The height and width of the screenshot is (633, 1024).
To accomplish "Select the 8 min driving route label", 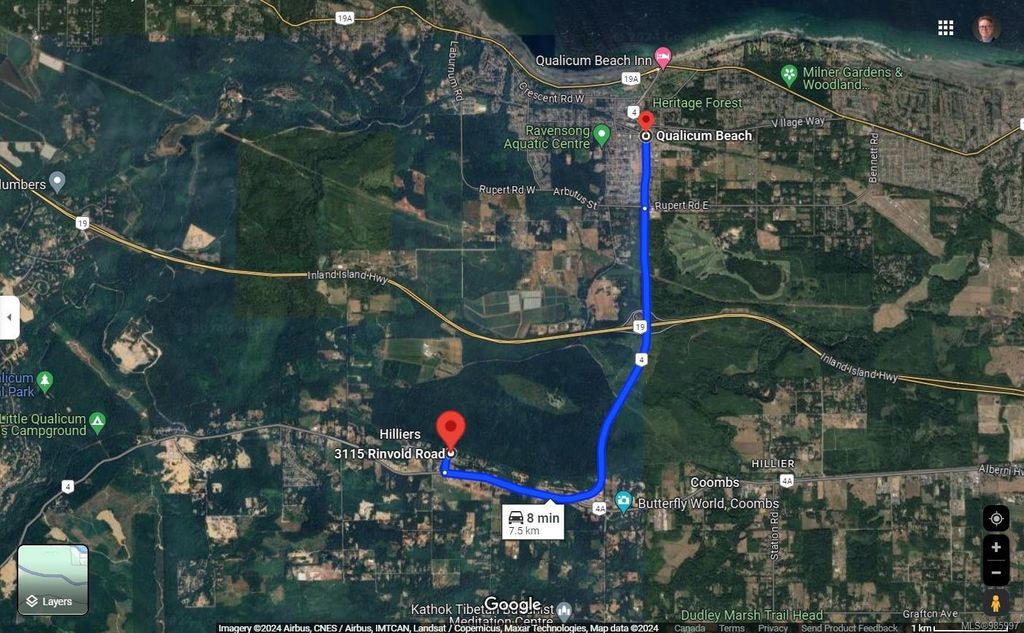I will [x=533, y=522].
